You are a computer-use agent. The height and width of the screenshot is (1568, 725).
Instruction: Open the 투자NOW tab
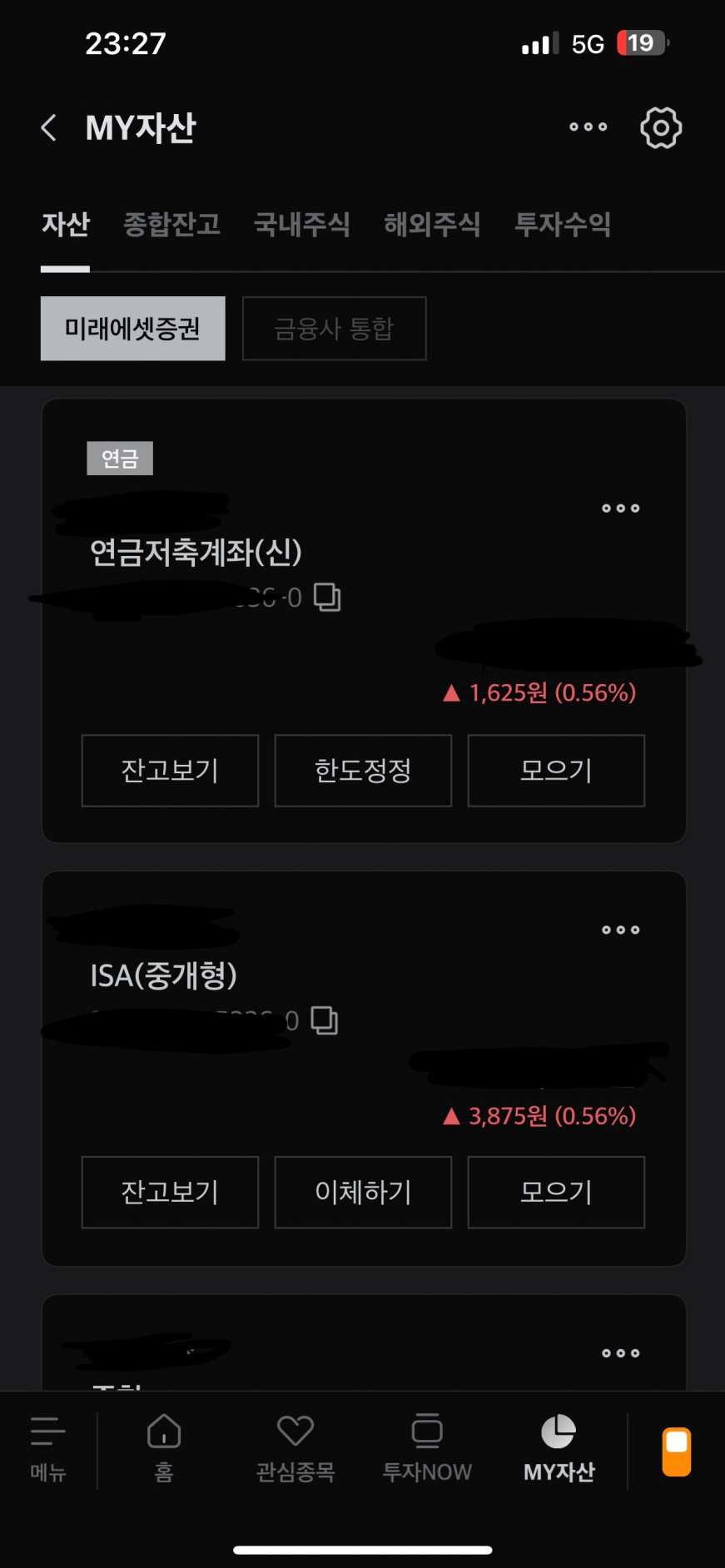[427, 1448]
